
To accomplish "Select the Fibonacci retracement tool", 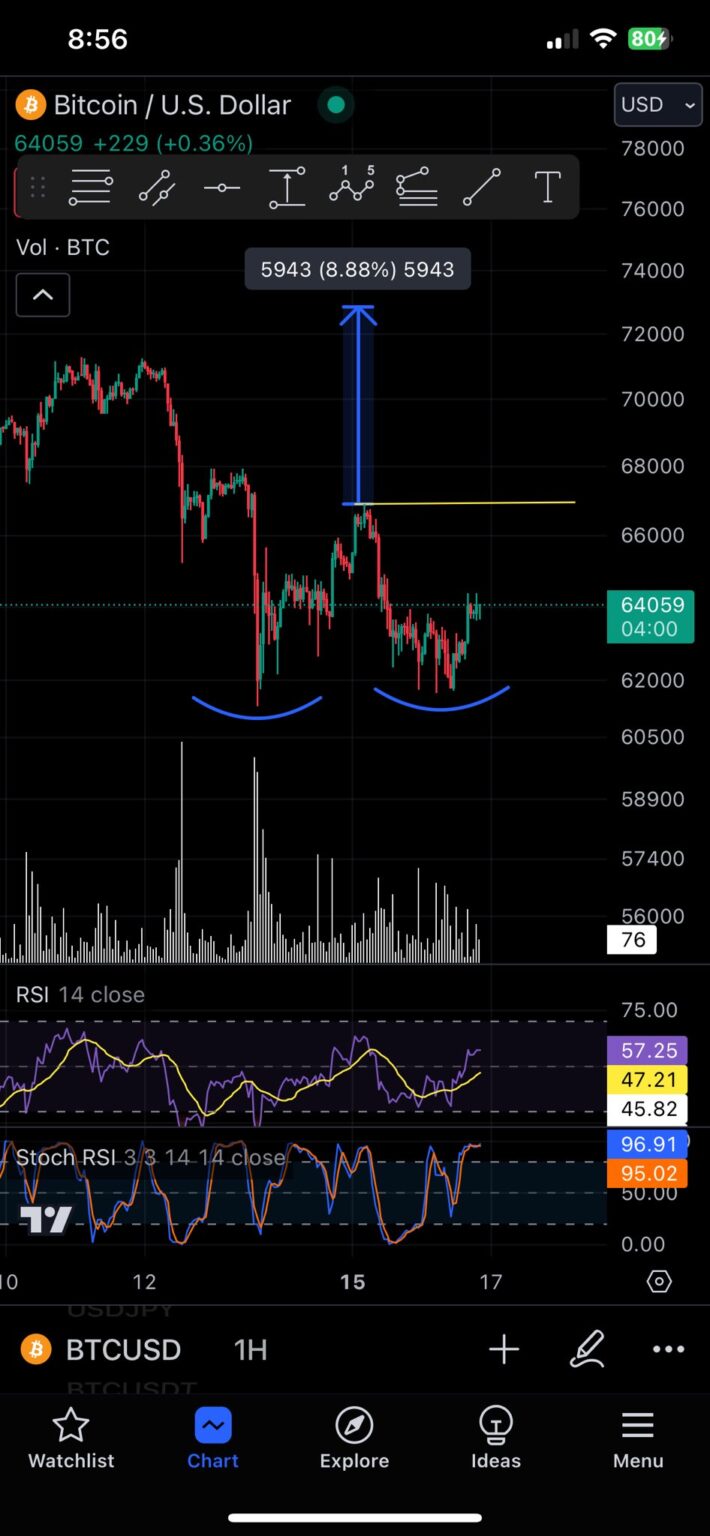I will (x=417, y=187).
